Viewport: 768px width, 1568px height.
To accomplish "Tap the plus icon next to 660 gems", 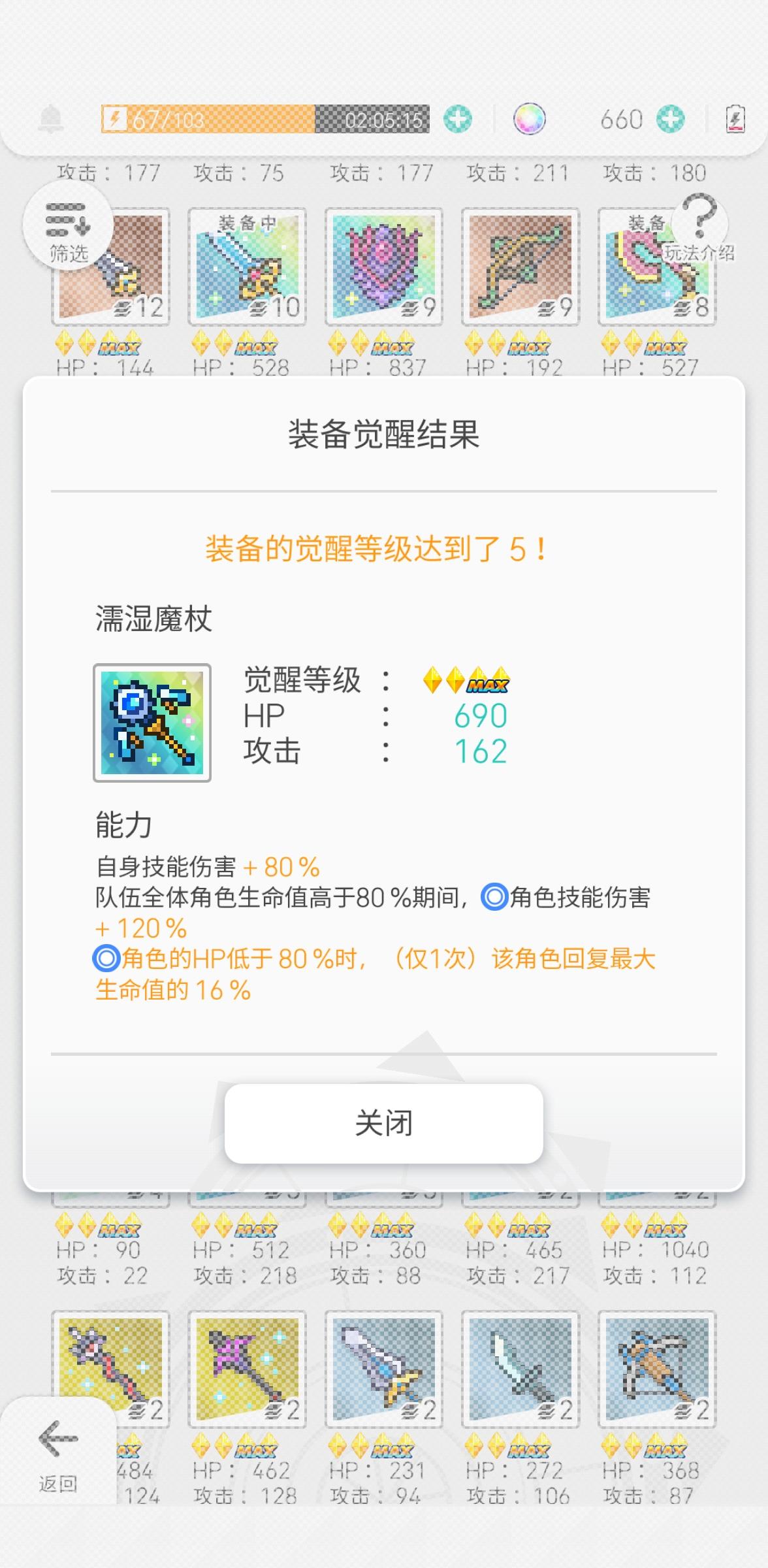I will point(671,119).
